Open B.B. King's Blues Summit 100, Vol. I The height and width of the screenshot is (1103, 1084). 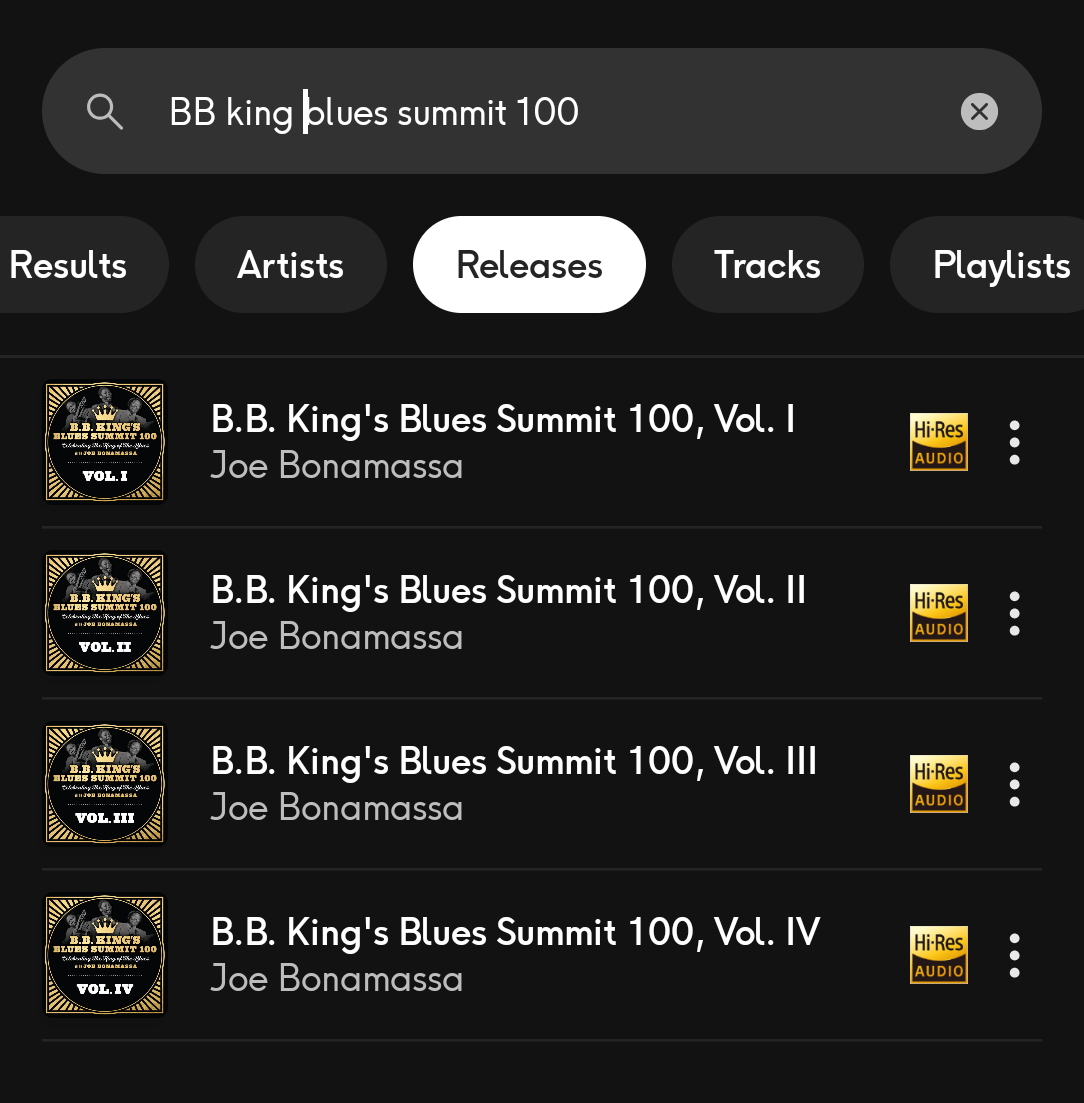503,441
